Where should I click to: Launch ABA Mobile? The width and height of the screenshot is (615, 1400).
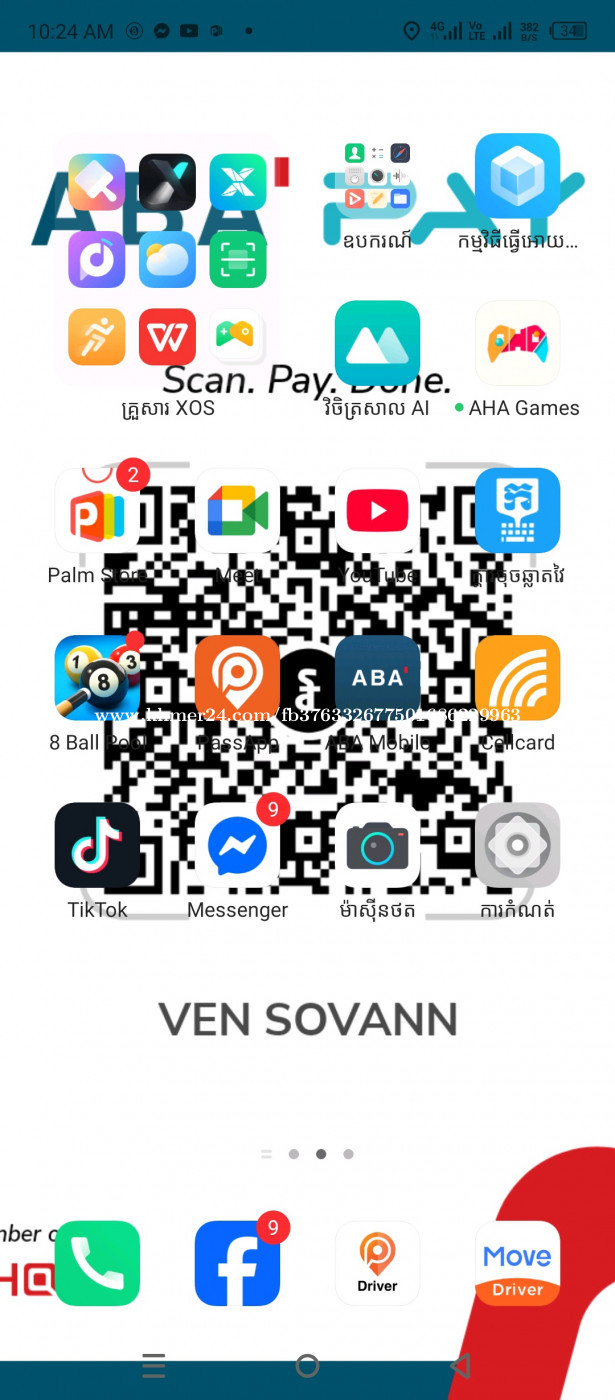[377, 678]
